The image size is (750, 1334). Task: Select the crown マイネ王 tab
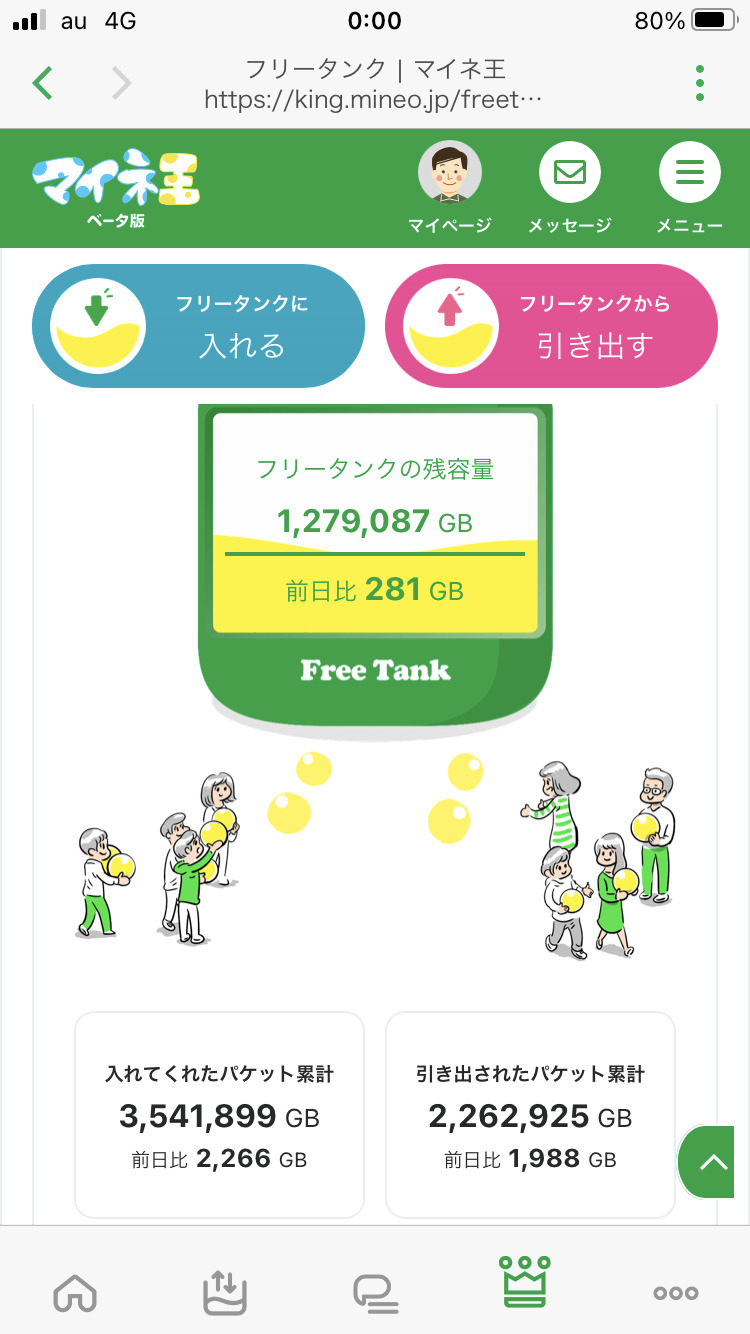click(526, 1285)
